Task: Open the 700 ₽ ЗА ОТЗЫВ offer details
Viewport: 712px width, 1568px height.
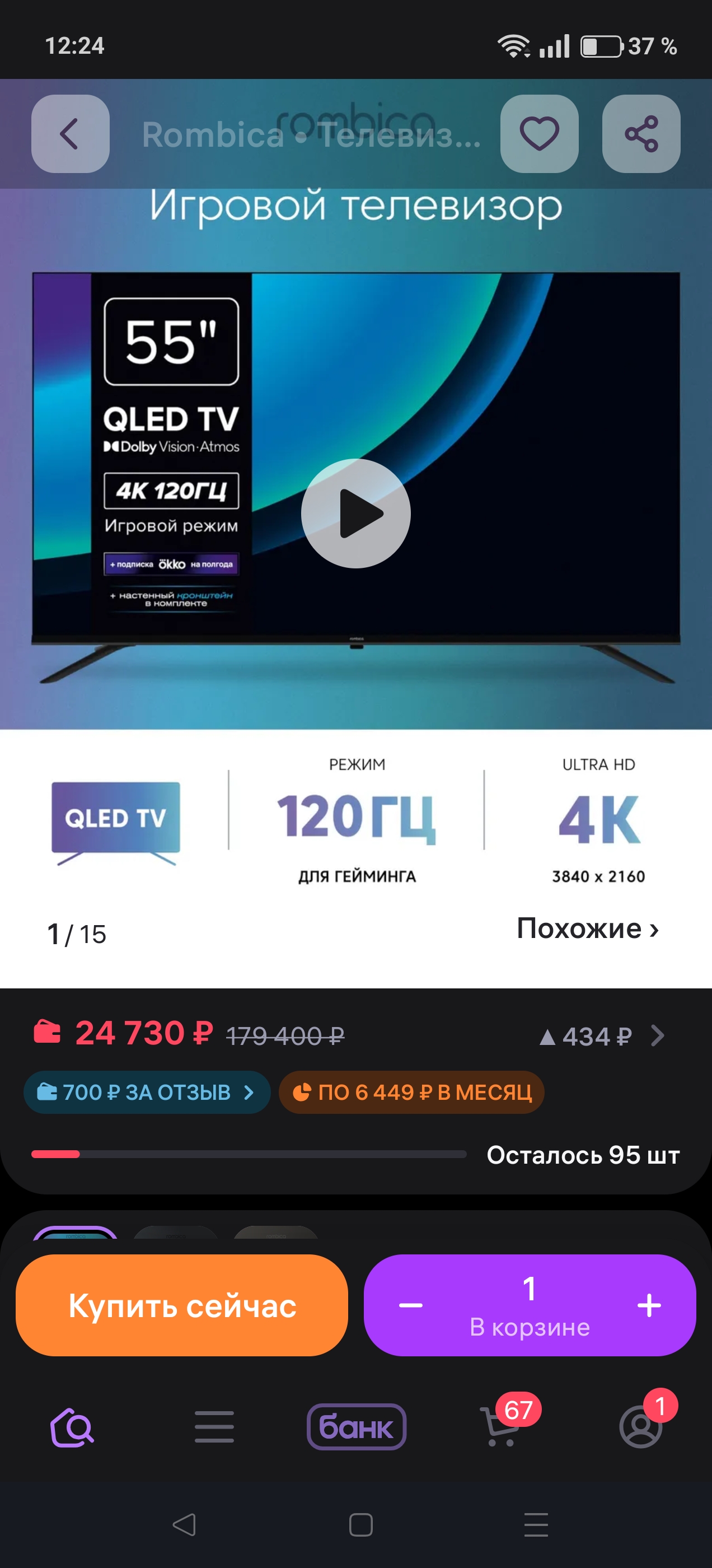Action: 146,1091
